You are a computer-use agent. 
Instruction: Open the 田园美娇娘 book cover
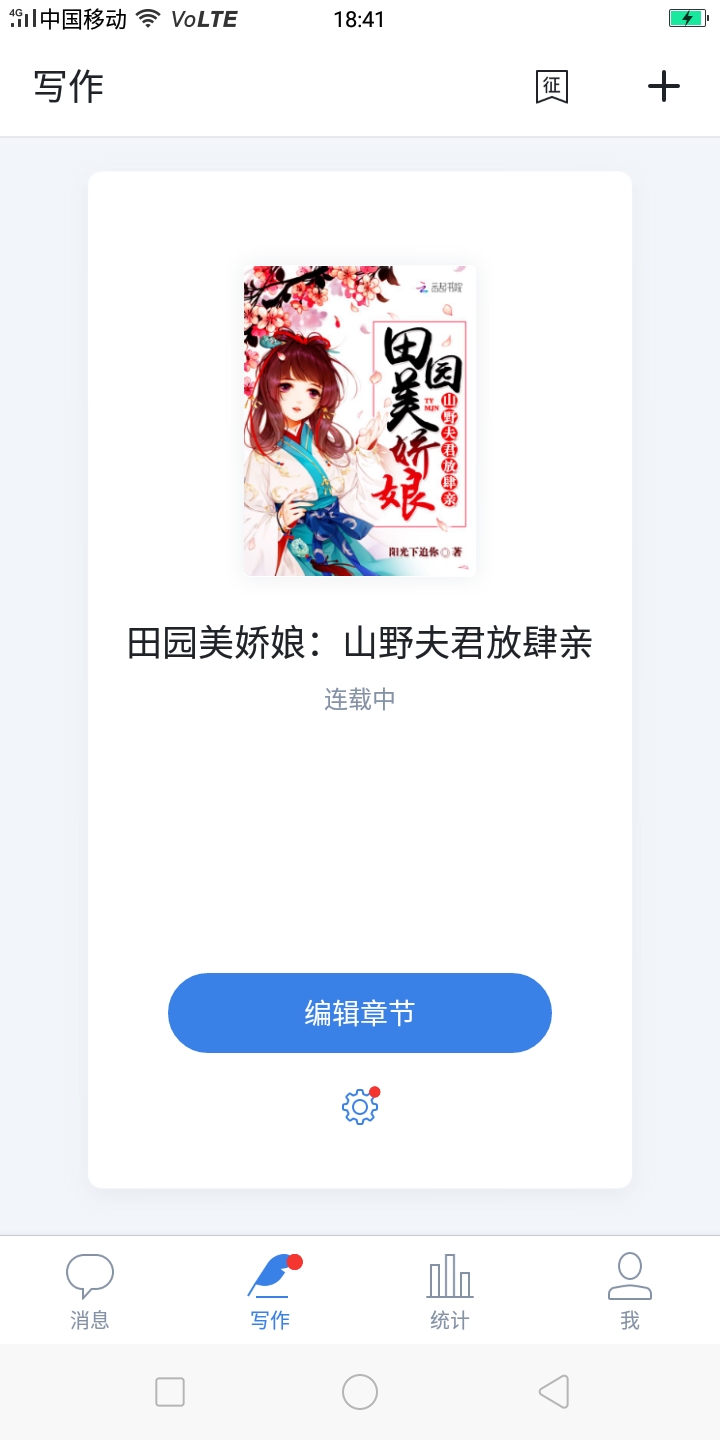(x=360, y=420)
